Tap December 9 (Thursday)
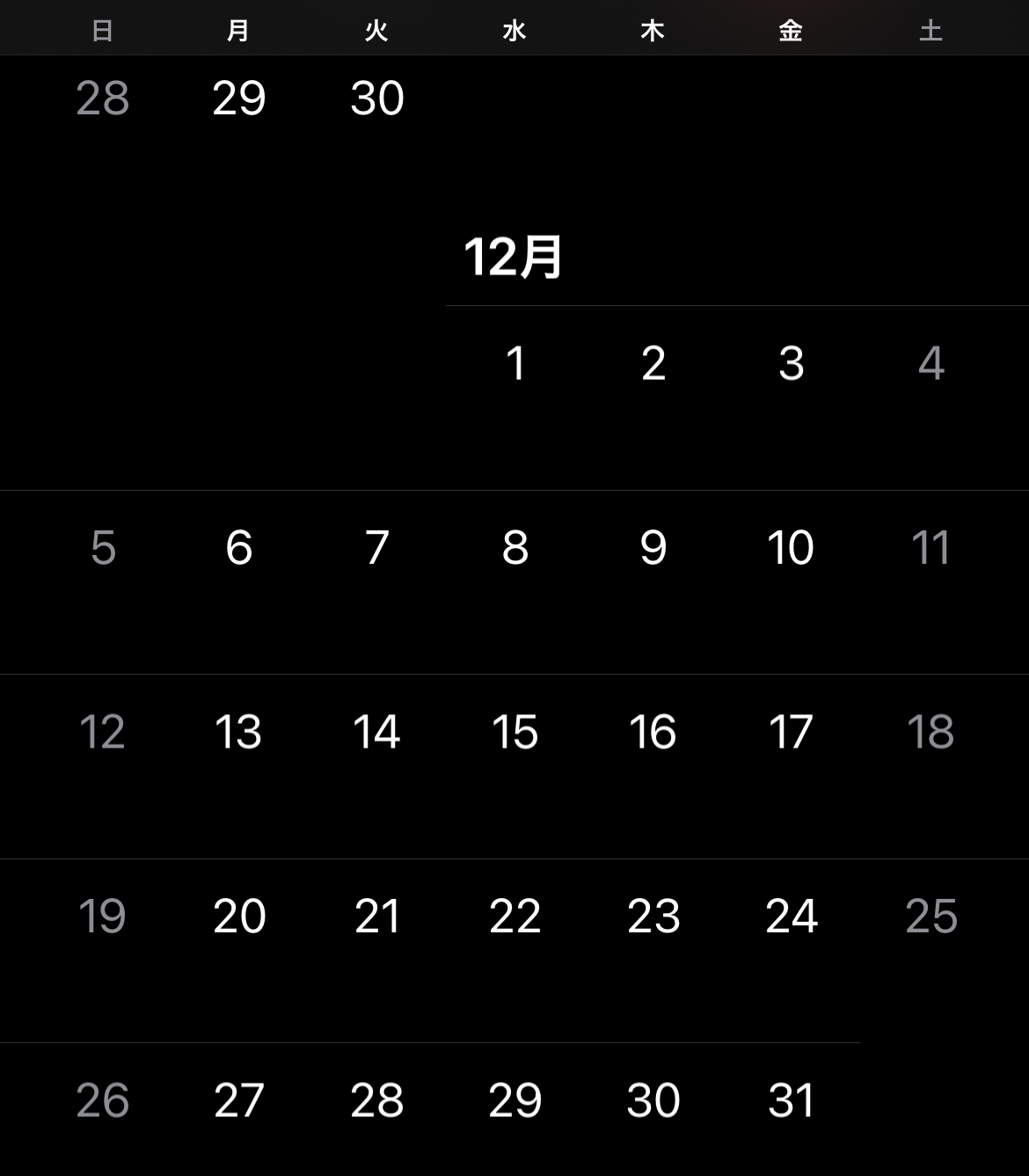Viewport: 1029px width, 1176px height. tap(653, 548)
